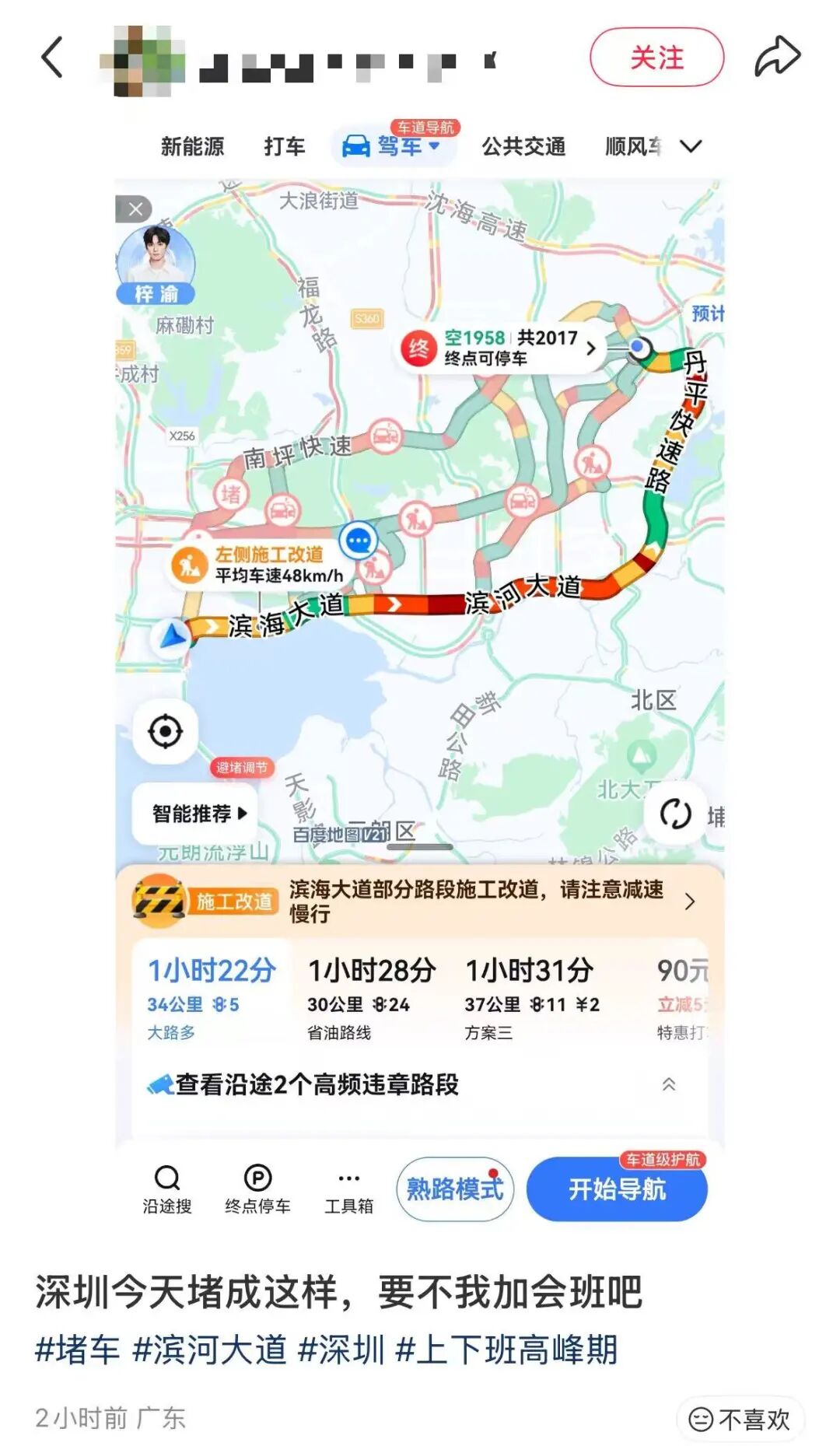Go back to the previous page
Screen dimensions: 840x1446
pyautogui.click(x=52, y=58)
